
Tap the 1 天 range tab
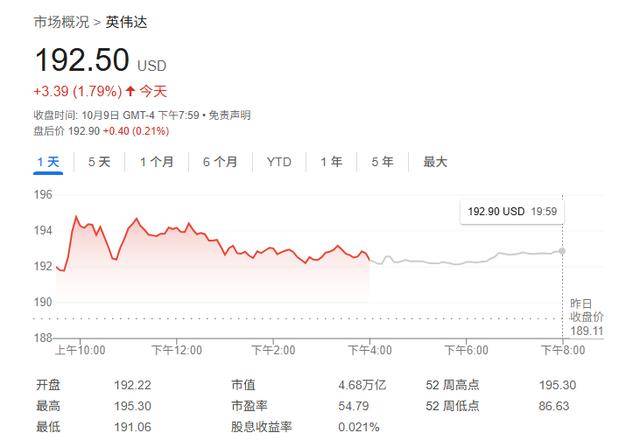coord(48,161)
